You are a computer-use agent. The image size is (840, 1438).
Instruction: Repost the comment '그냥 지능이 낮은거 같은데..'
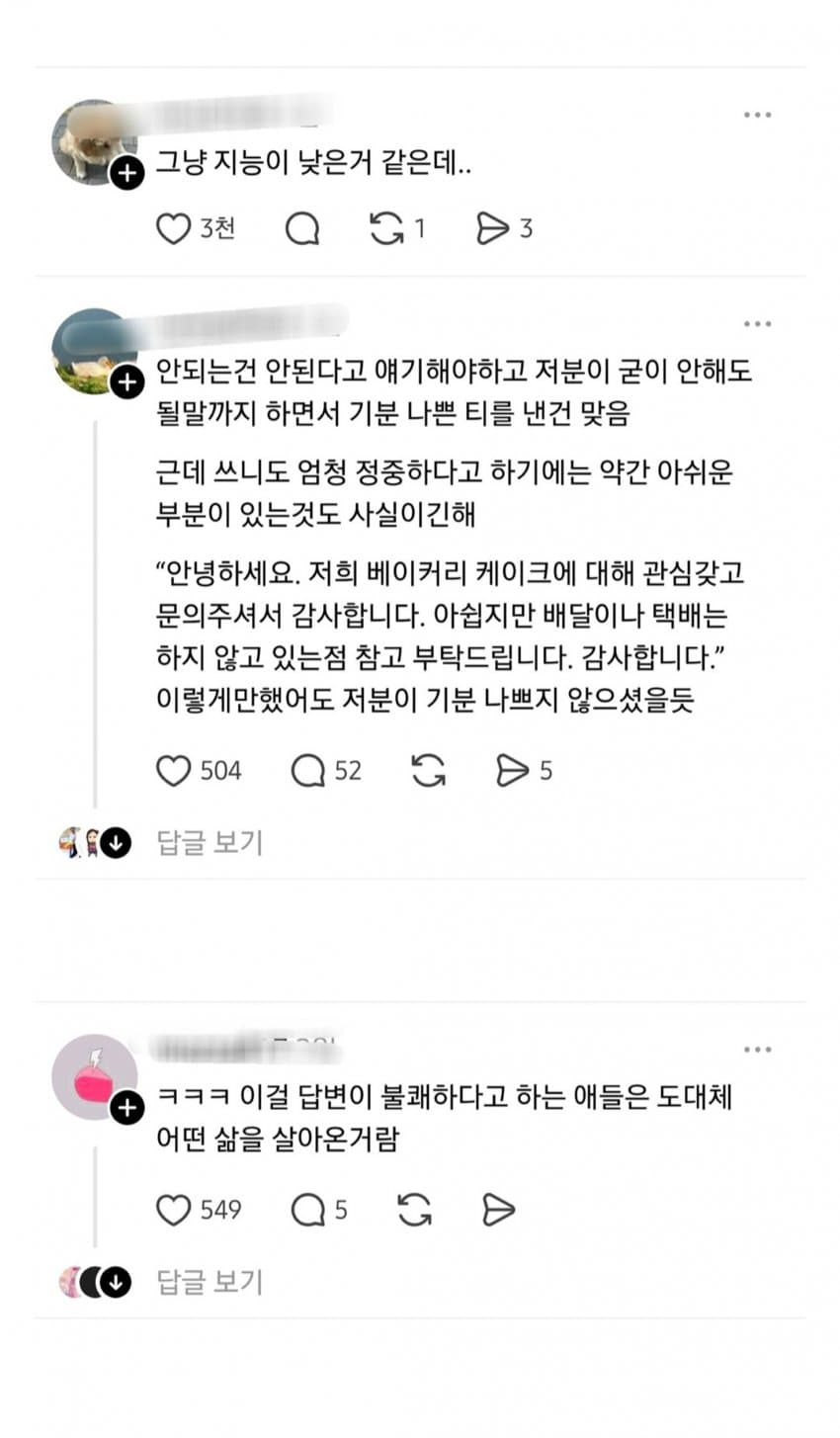tap(386, 229)
